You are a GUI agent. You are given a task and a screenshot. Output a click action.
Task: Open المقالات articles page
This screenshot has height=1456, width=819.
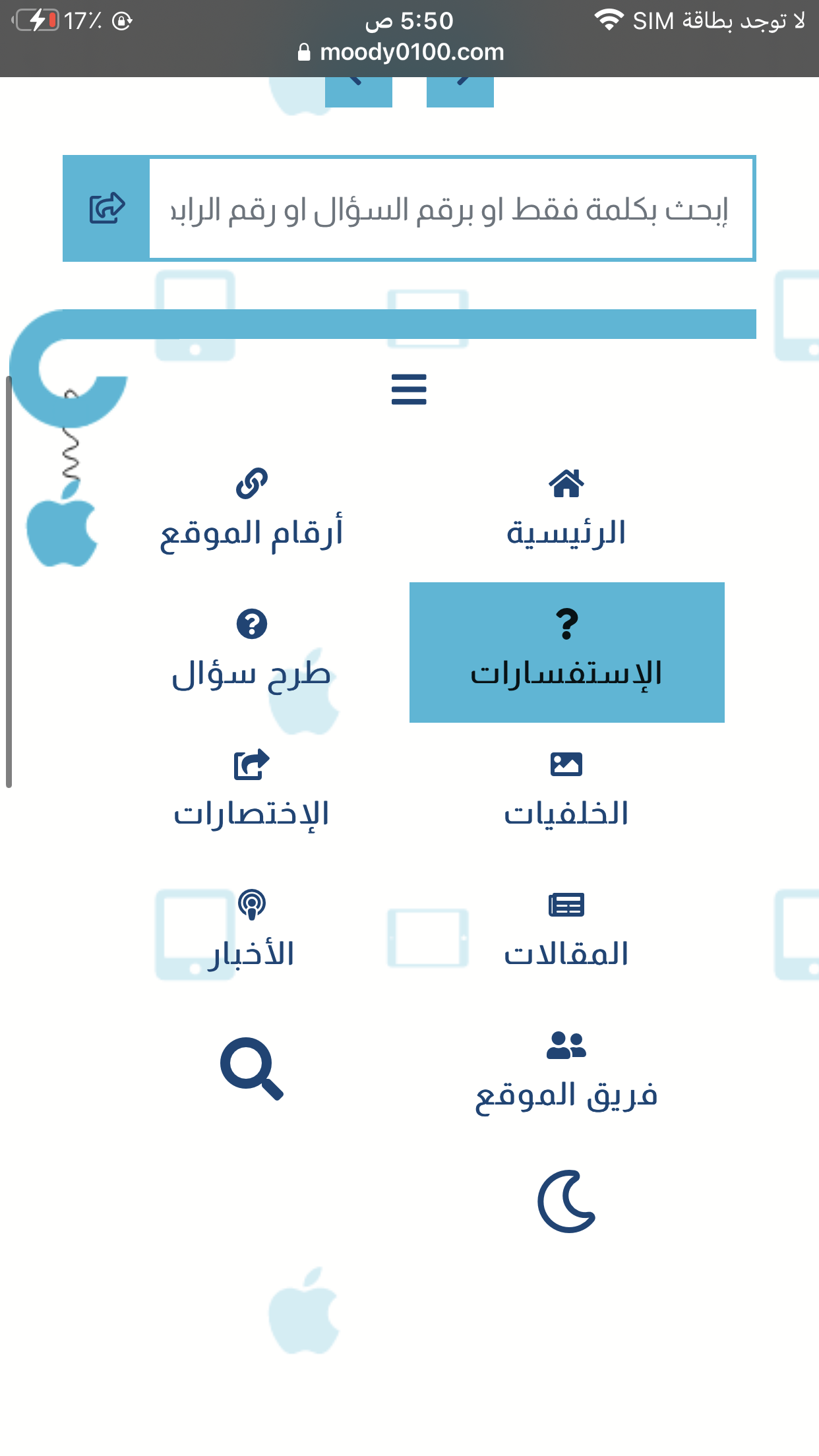566,932
